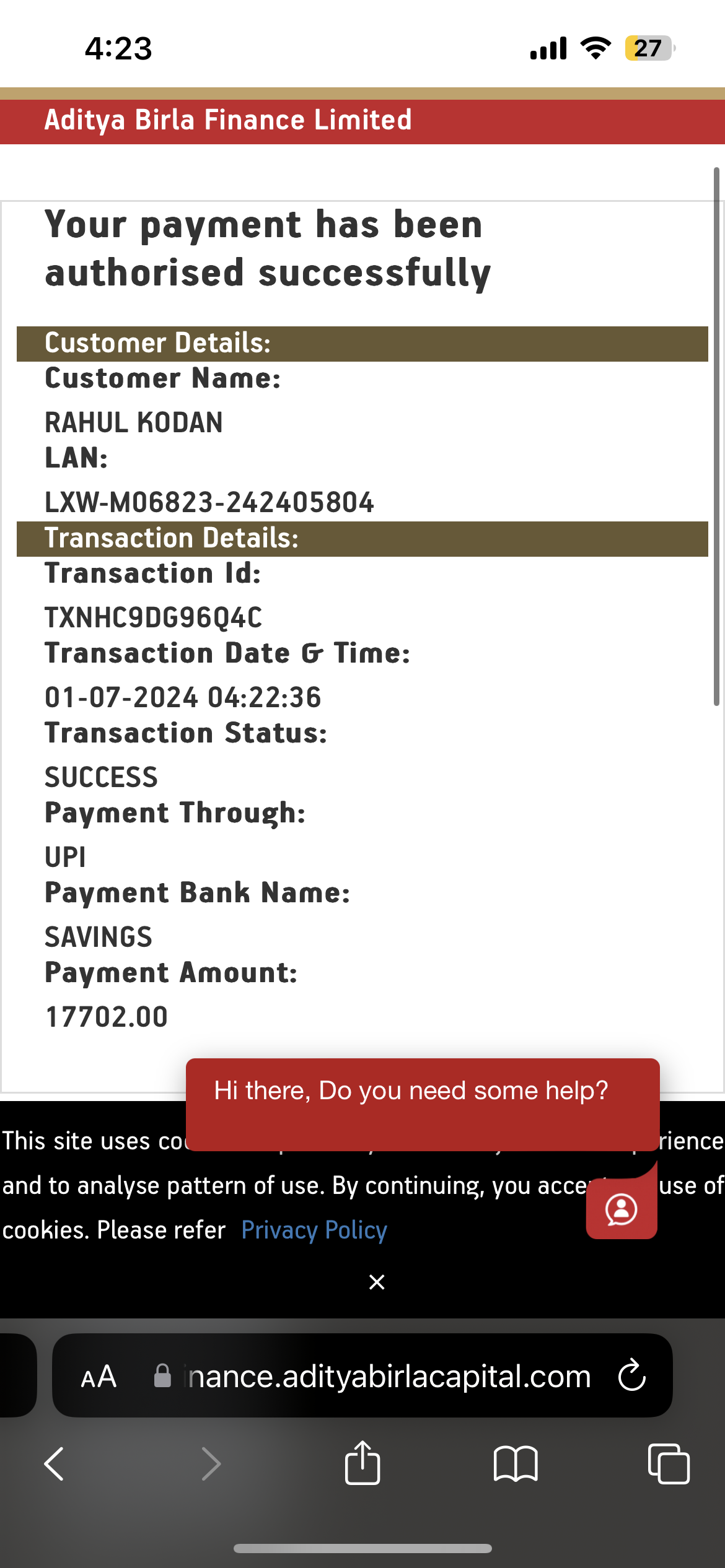Share this payment confirmation page
The width and height of the screenshot is (725, 1568).
pyautogui.click(x=362, y=1462)
